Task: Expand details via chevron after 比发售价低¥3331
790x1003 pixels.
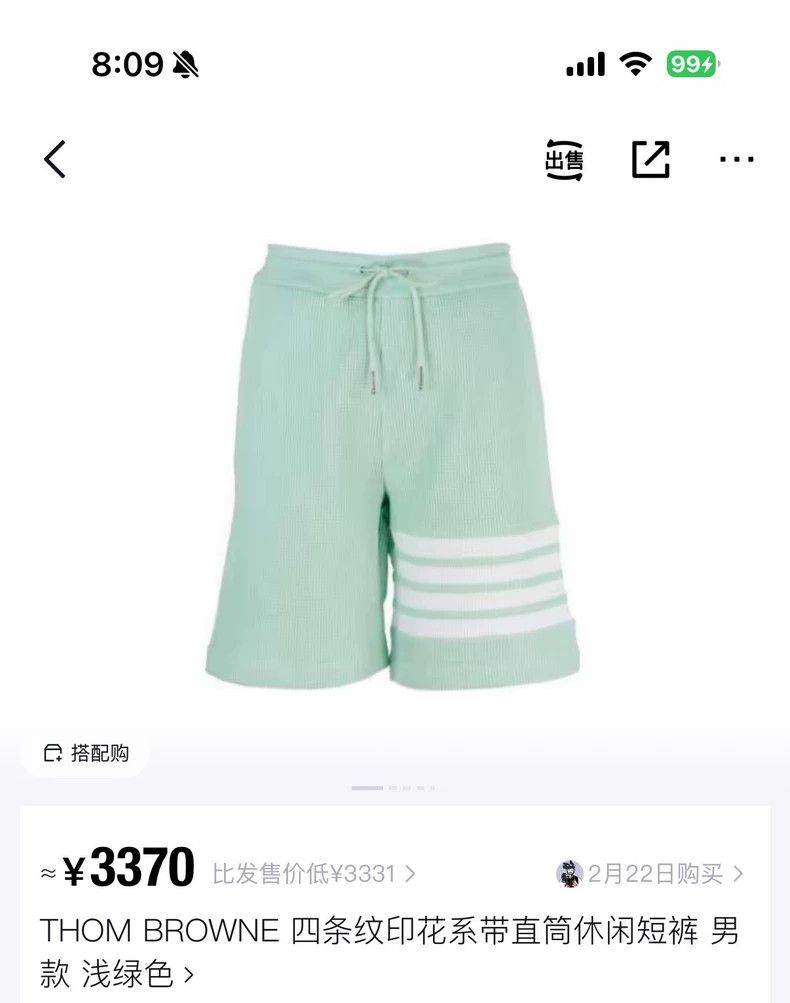Action: pos(410,872)
